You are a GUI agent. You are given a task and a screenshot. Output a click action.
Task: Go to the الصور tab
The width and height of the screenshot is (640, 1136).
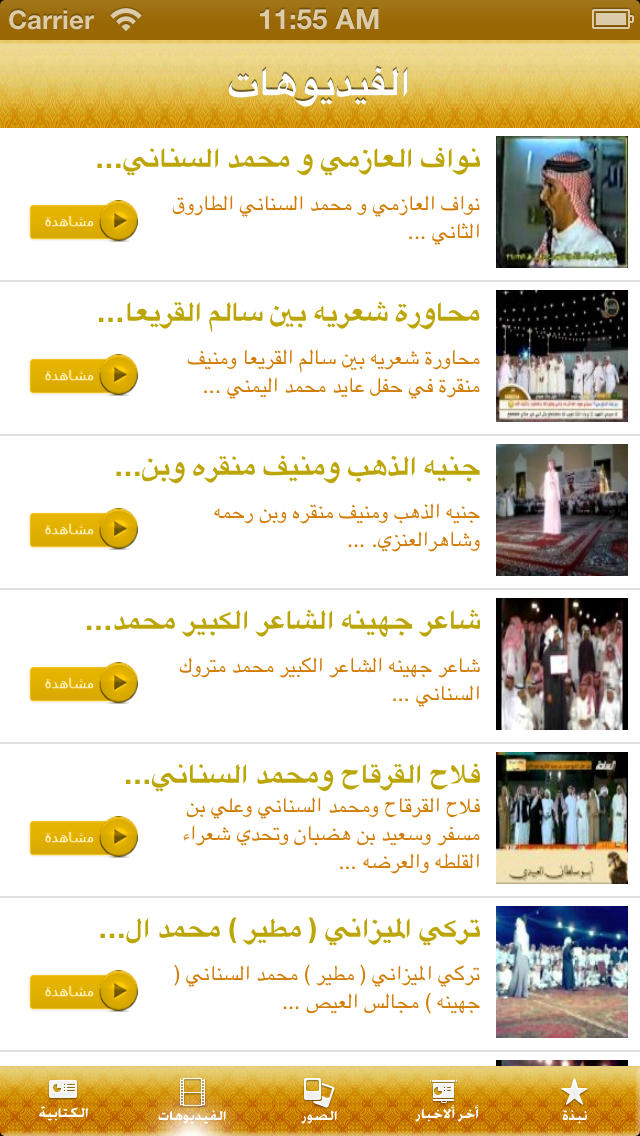(x=320, y=1100)
